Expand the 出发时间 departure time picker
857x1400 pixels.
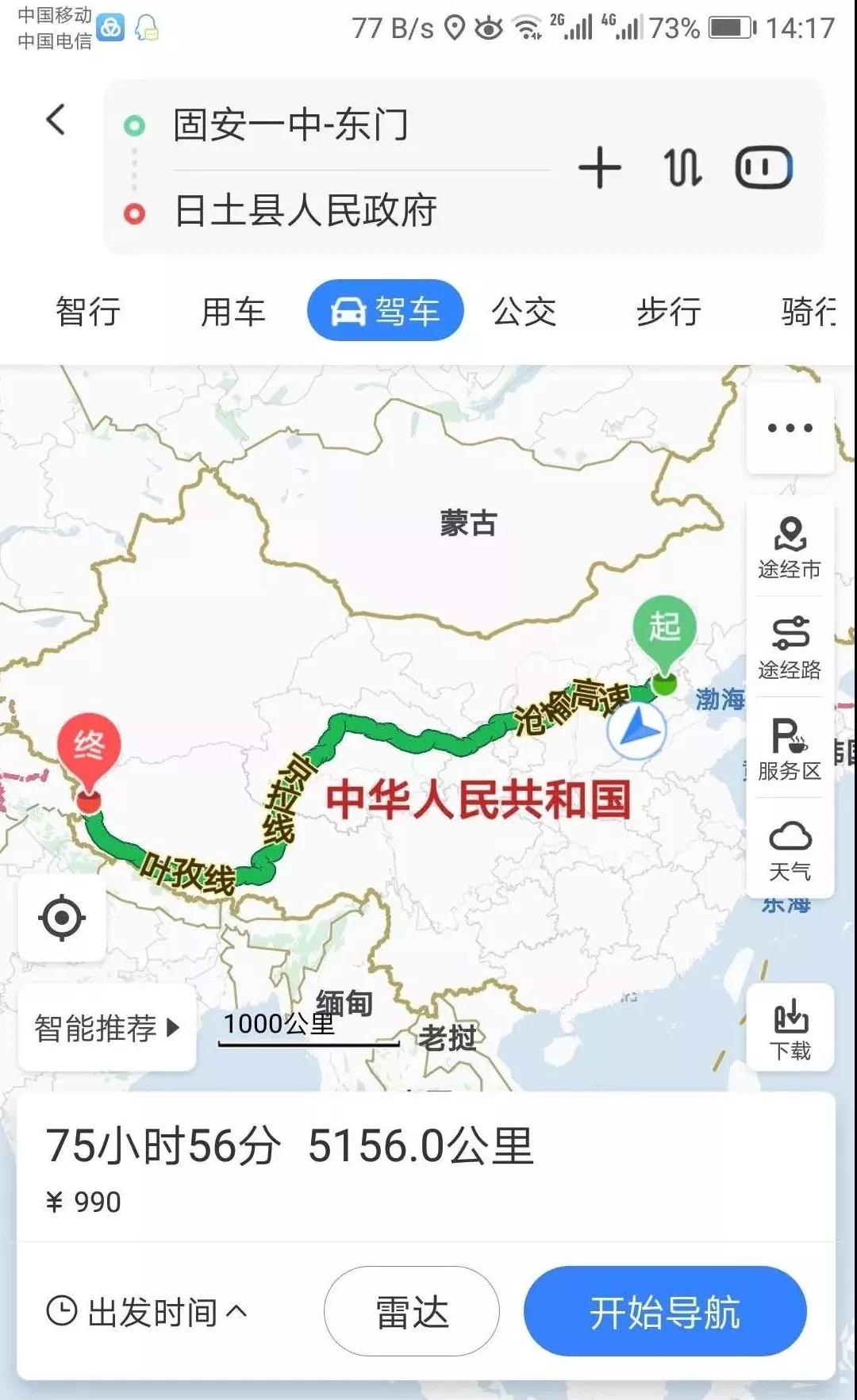click(x=147, y=1311)
